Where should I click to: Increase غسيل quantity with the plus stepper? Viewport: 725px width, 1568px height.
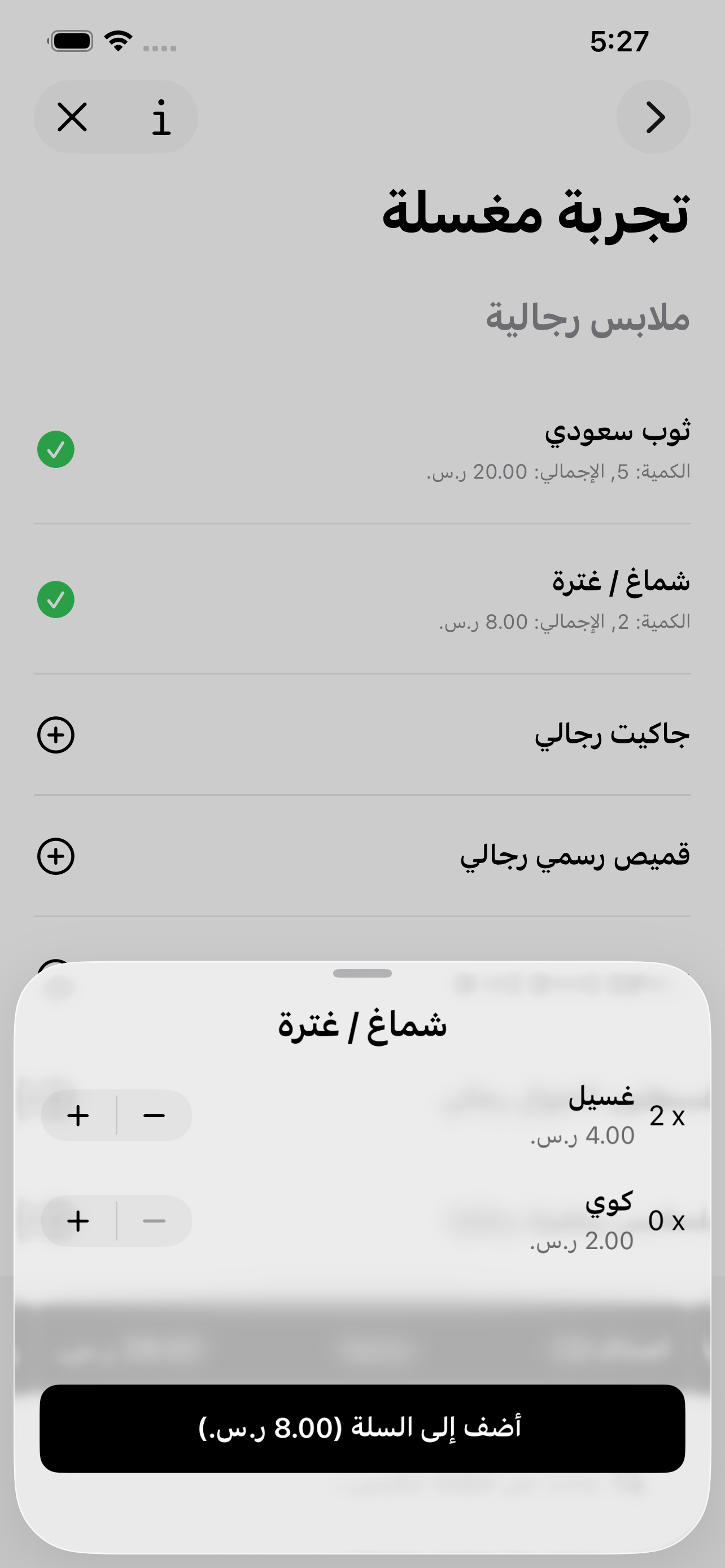pos(78,1116)
